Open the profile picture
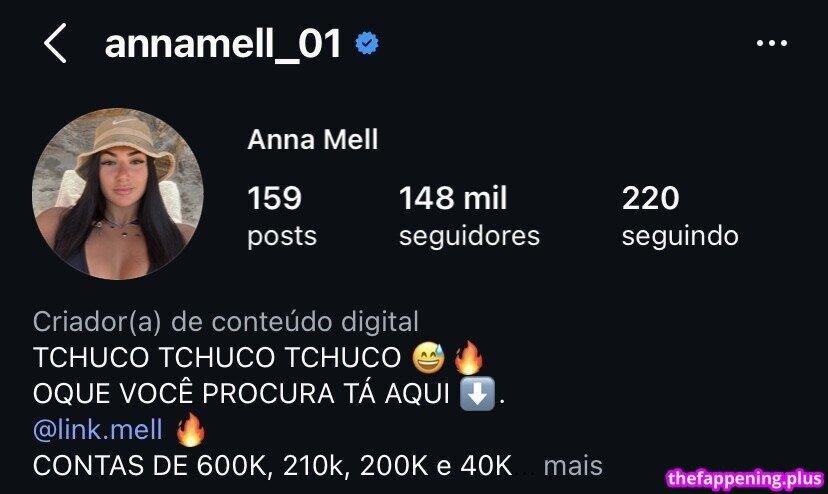 [x=118, y=194]
